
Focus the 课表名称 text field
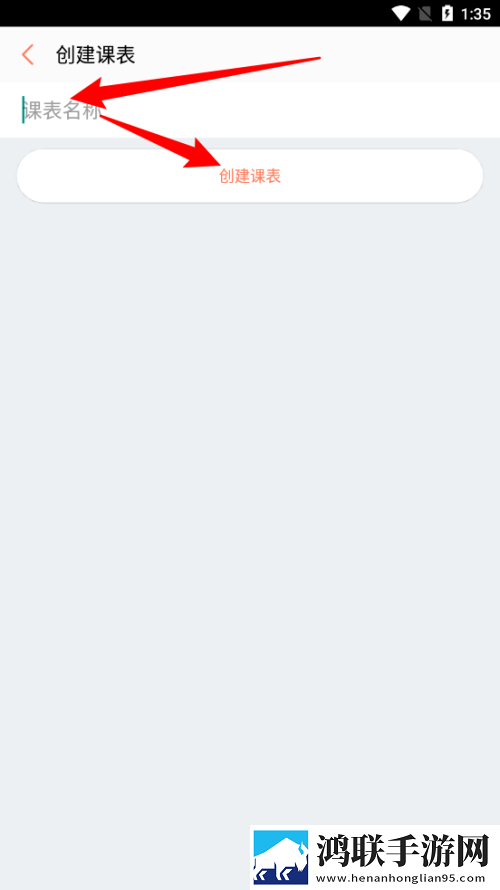point(250,110)
